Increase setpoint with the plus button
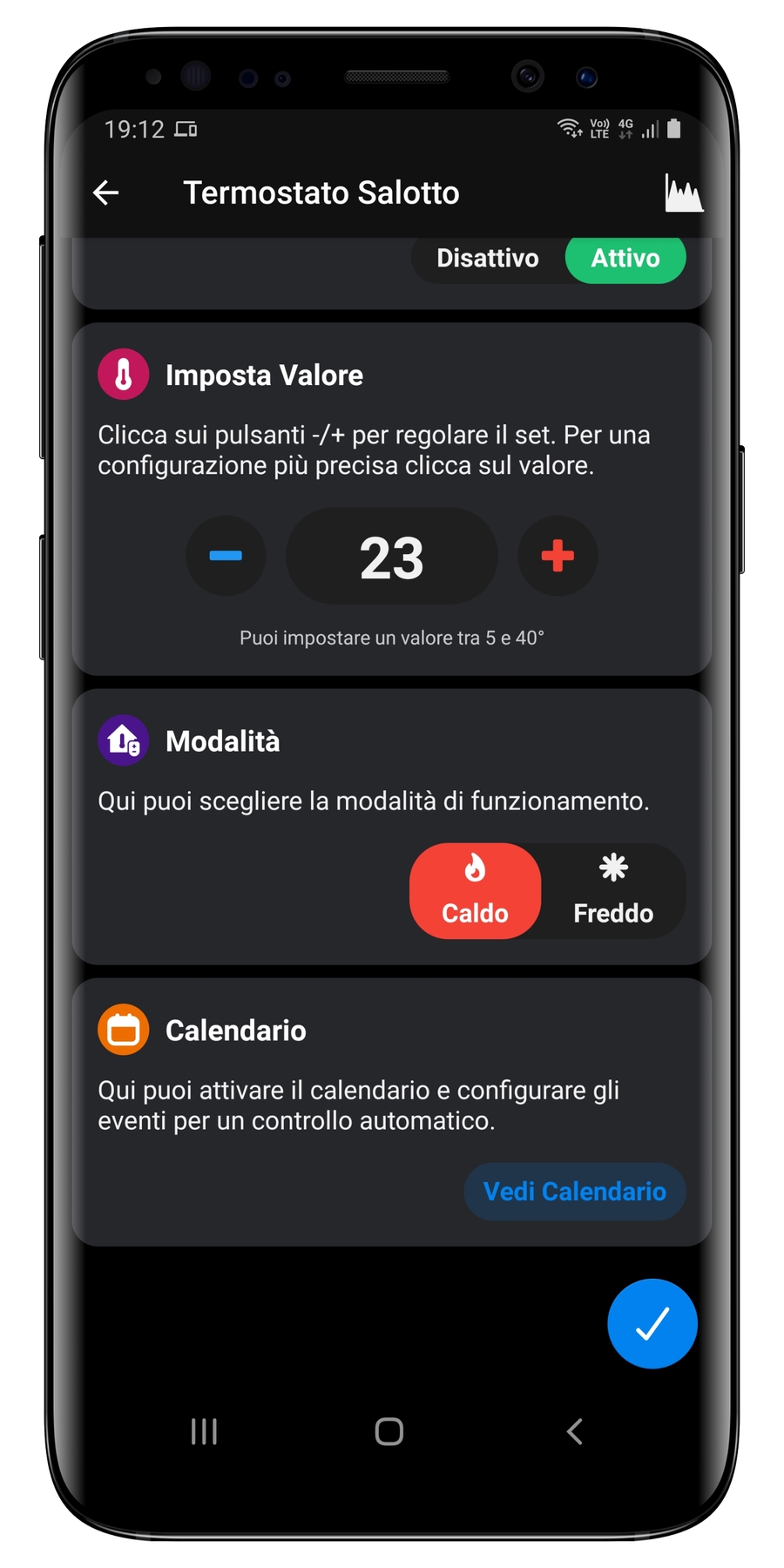 [558, 556]
